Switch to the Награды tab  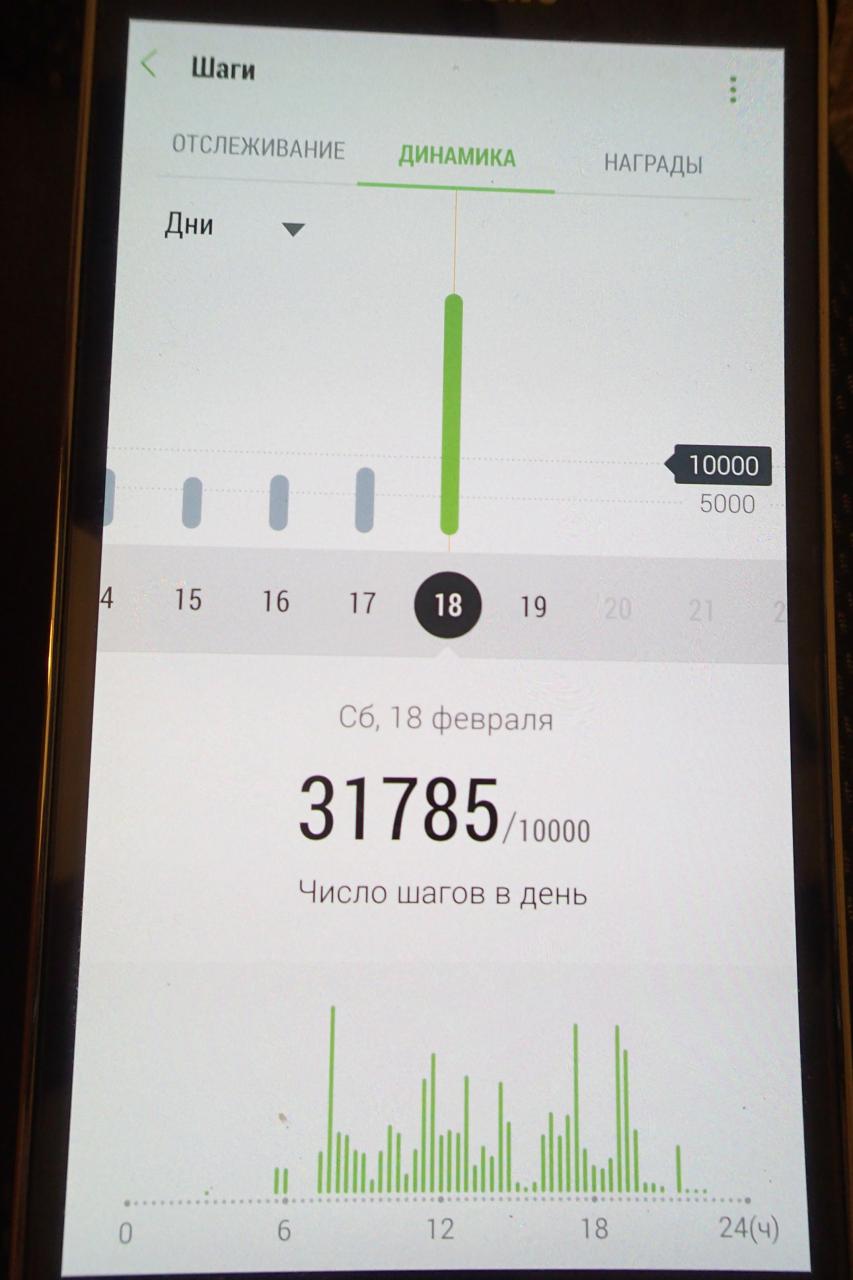pos(653,164)
